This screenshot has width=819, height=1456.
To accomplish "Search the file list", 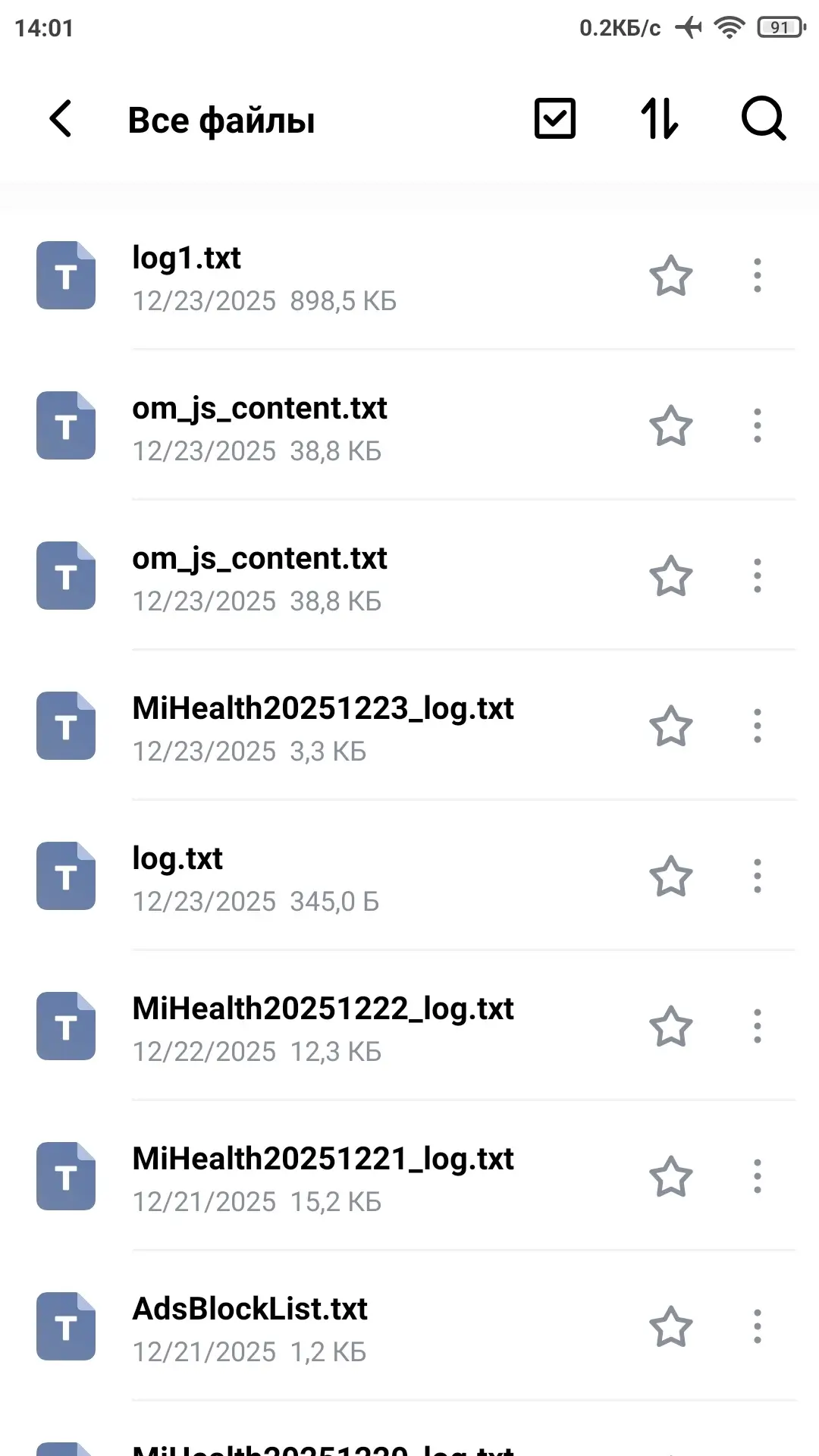I will [763, 119].
